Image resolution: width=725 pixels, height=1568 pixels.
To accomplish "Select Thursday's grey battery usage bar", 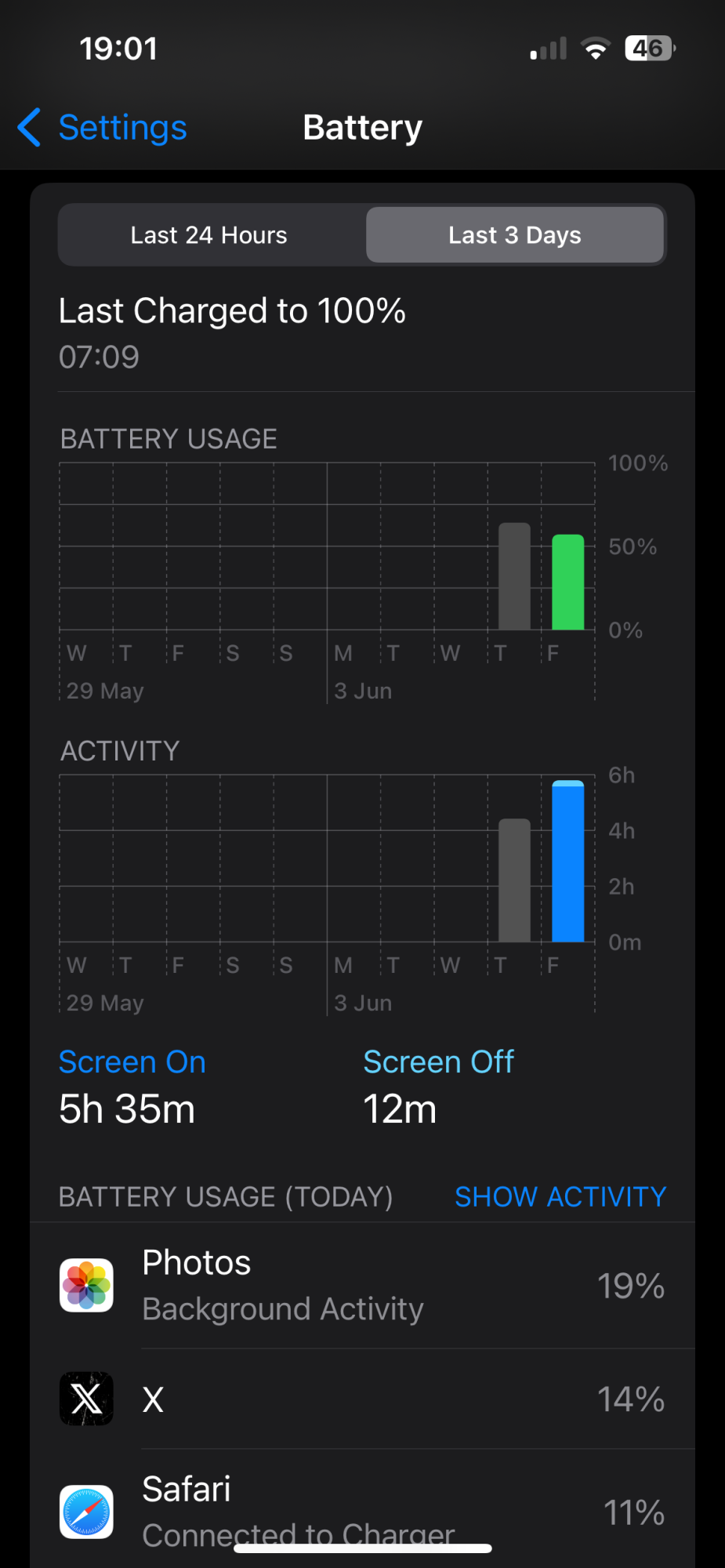I will [514, 576].
